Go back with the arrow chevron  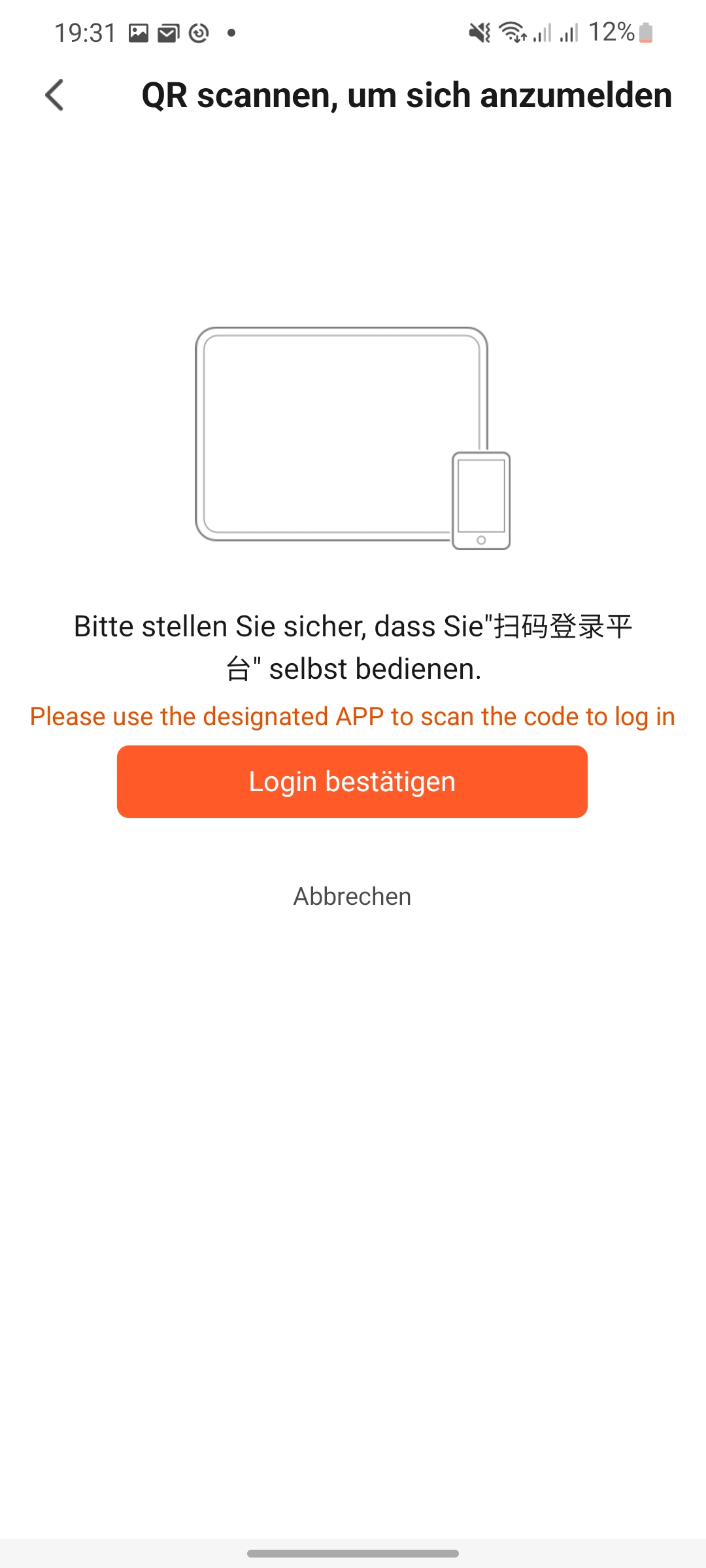tap(55, 95)
